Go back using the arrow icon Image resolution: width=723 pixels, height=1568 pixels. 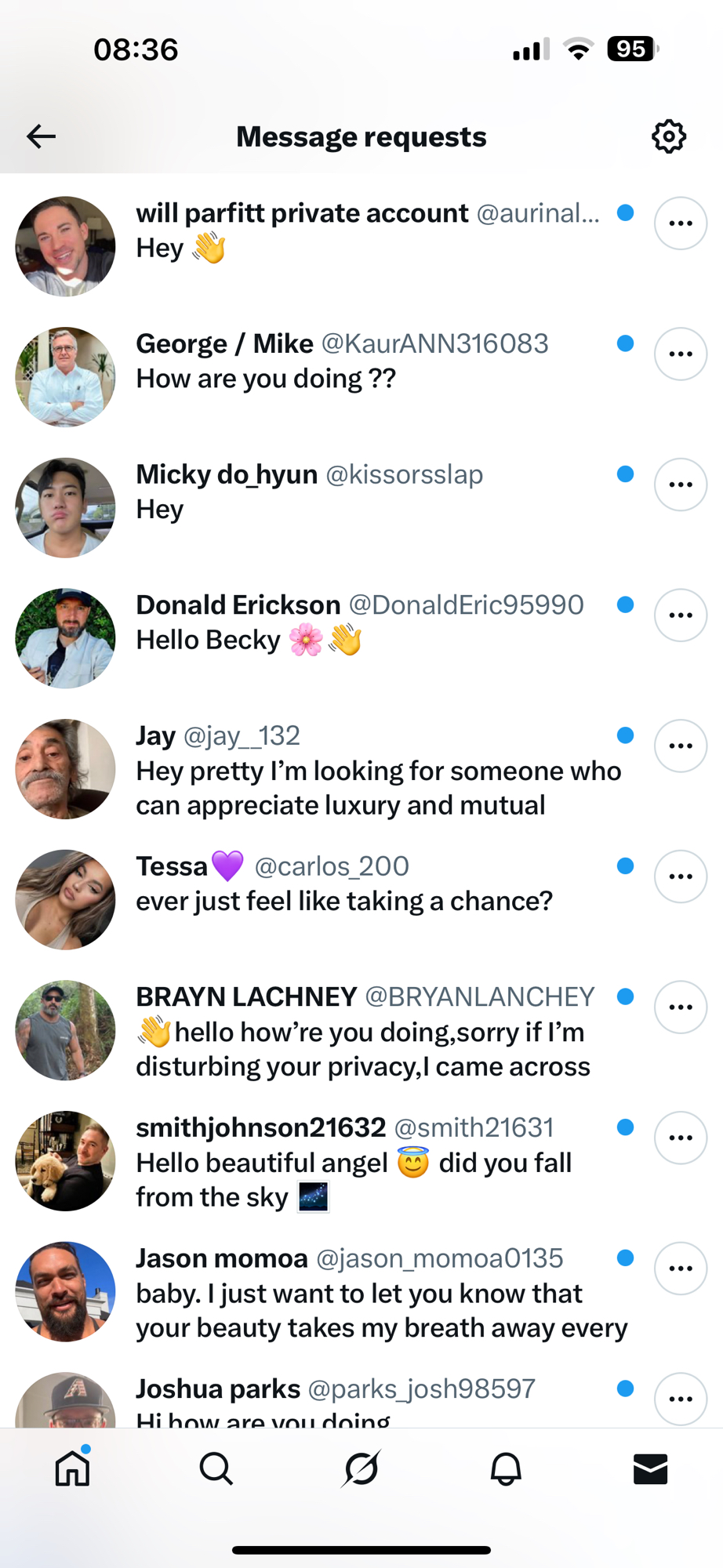click(41, 136)
